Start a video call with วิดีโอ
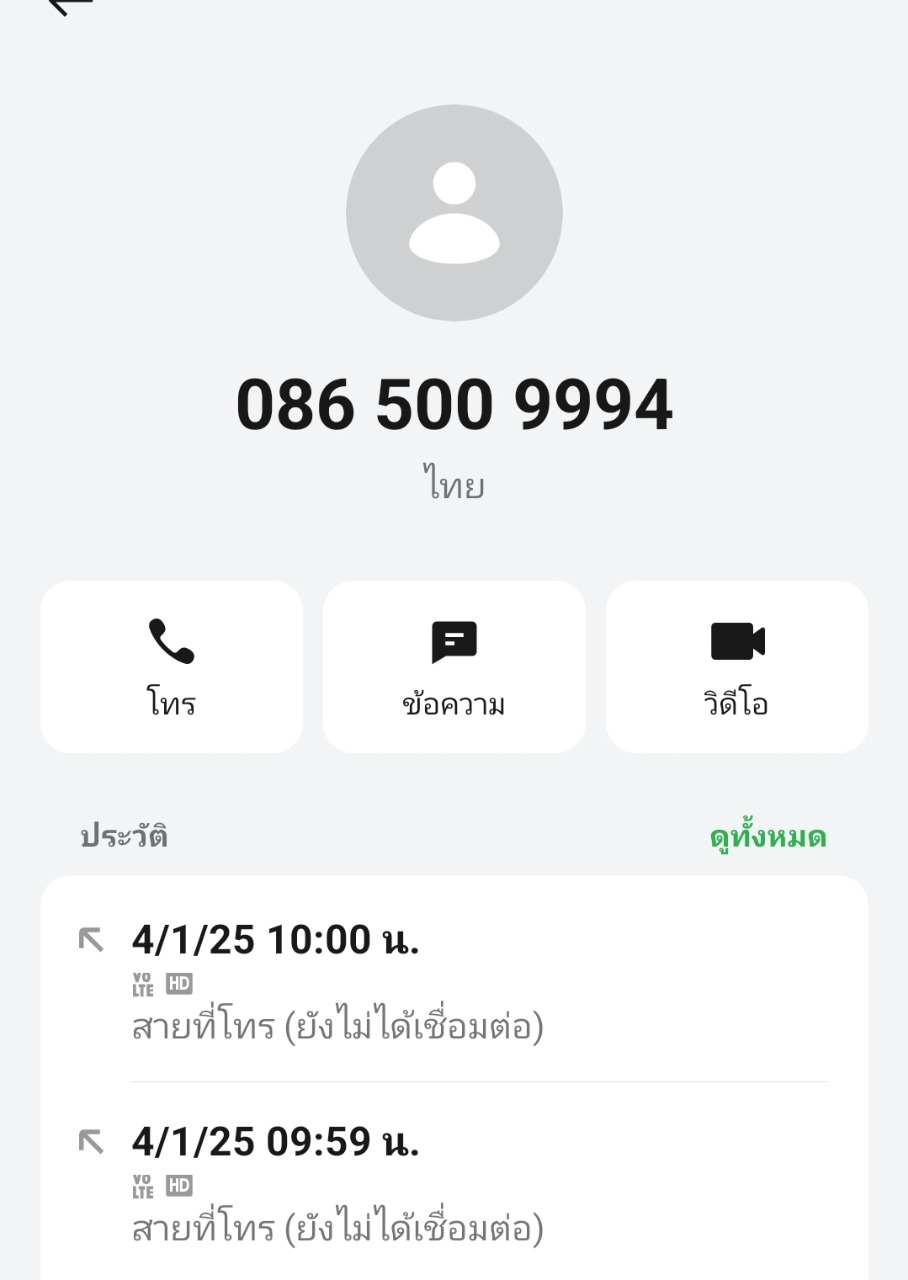Image resolution: width=908 pixels, height=1280 pixels. coord(737,666)
